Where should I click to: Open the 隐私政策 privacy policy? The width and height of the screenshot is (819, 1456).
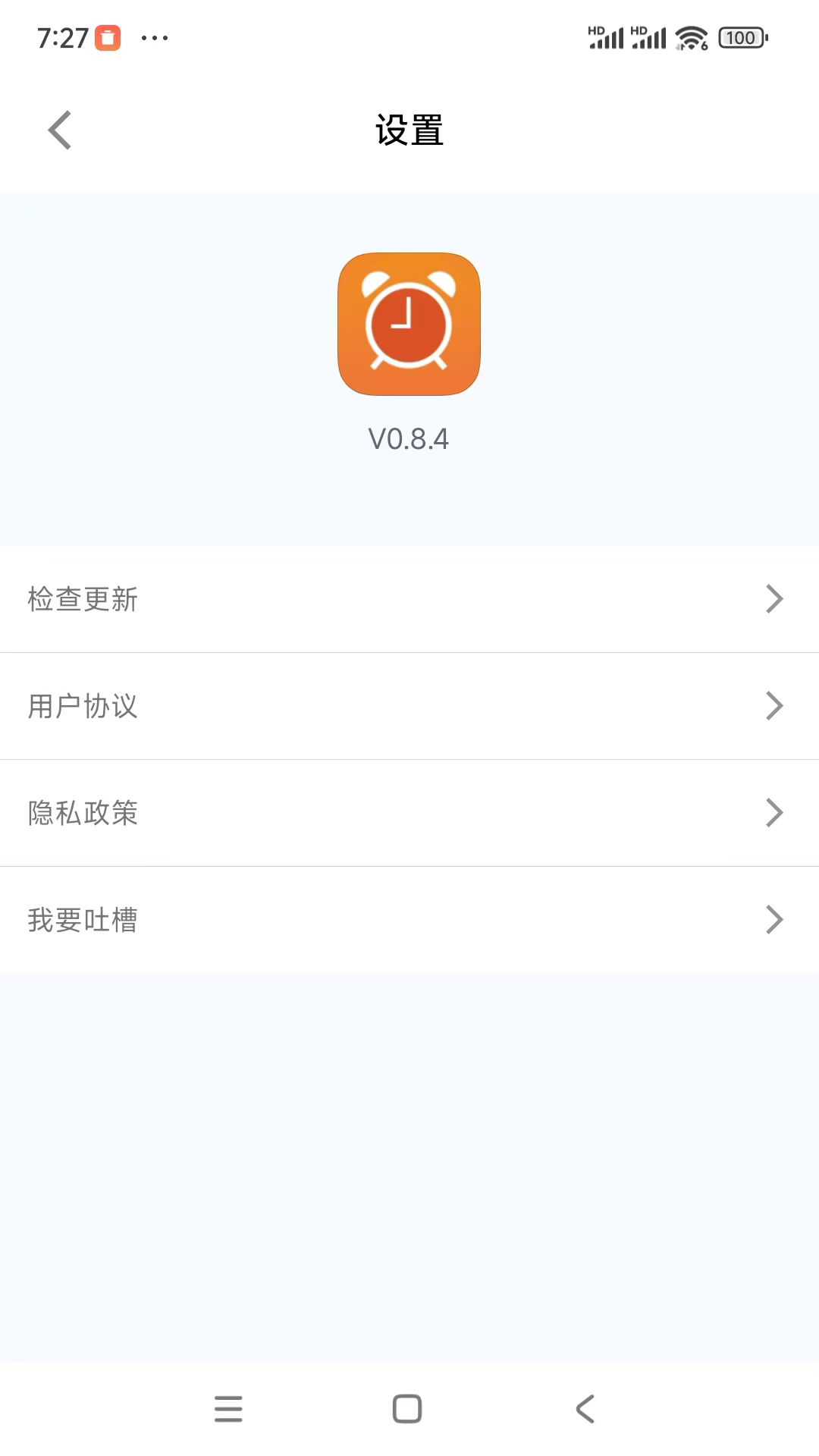coord(82,812)
